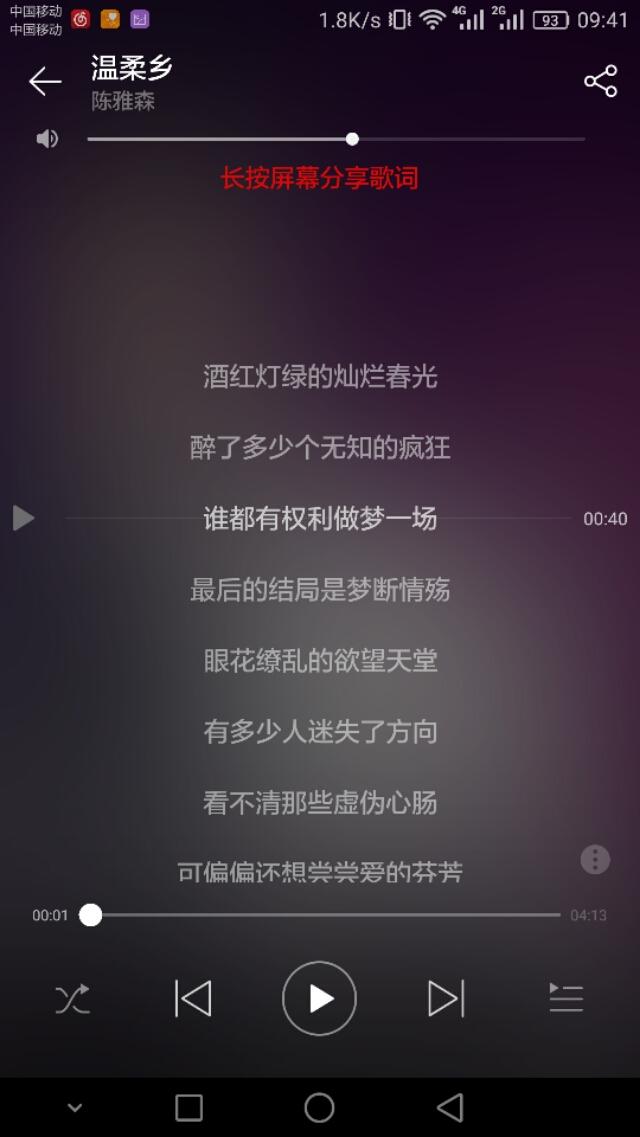Open the current playlist queue
640x1137 pixels.
(x=566, y=998)
